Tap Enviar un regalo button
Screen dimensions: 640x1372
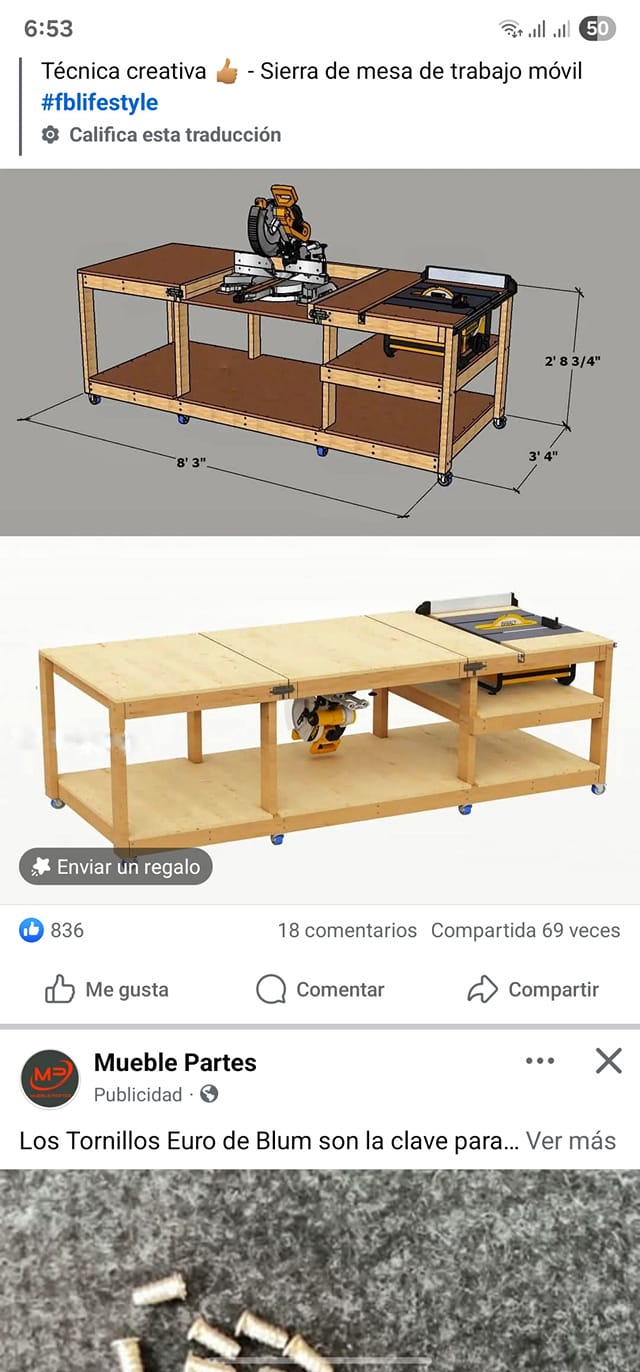[116, 867]
